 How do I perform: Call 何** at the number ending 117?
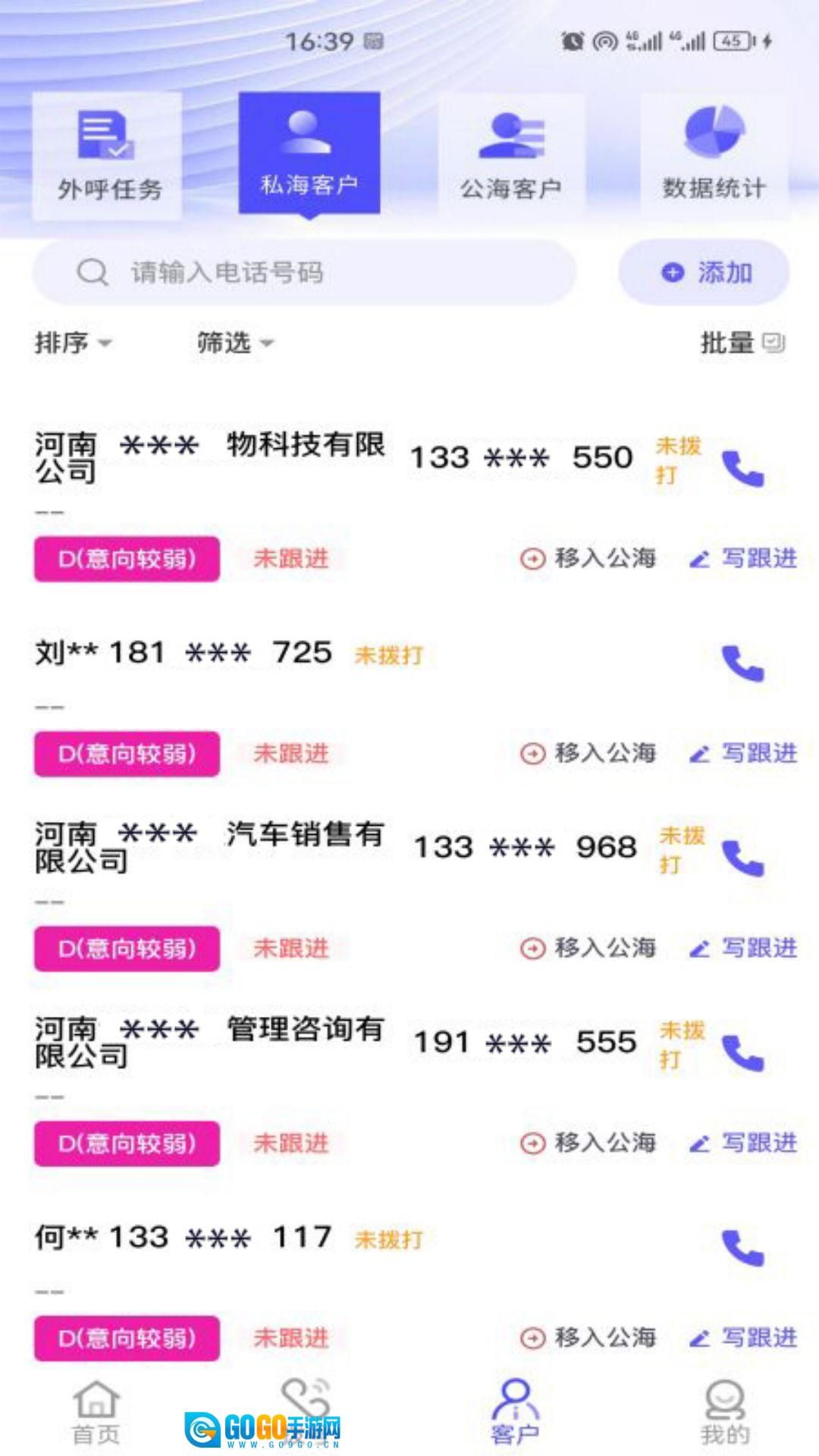coord(742,1248)
